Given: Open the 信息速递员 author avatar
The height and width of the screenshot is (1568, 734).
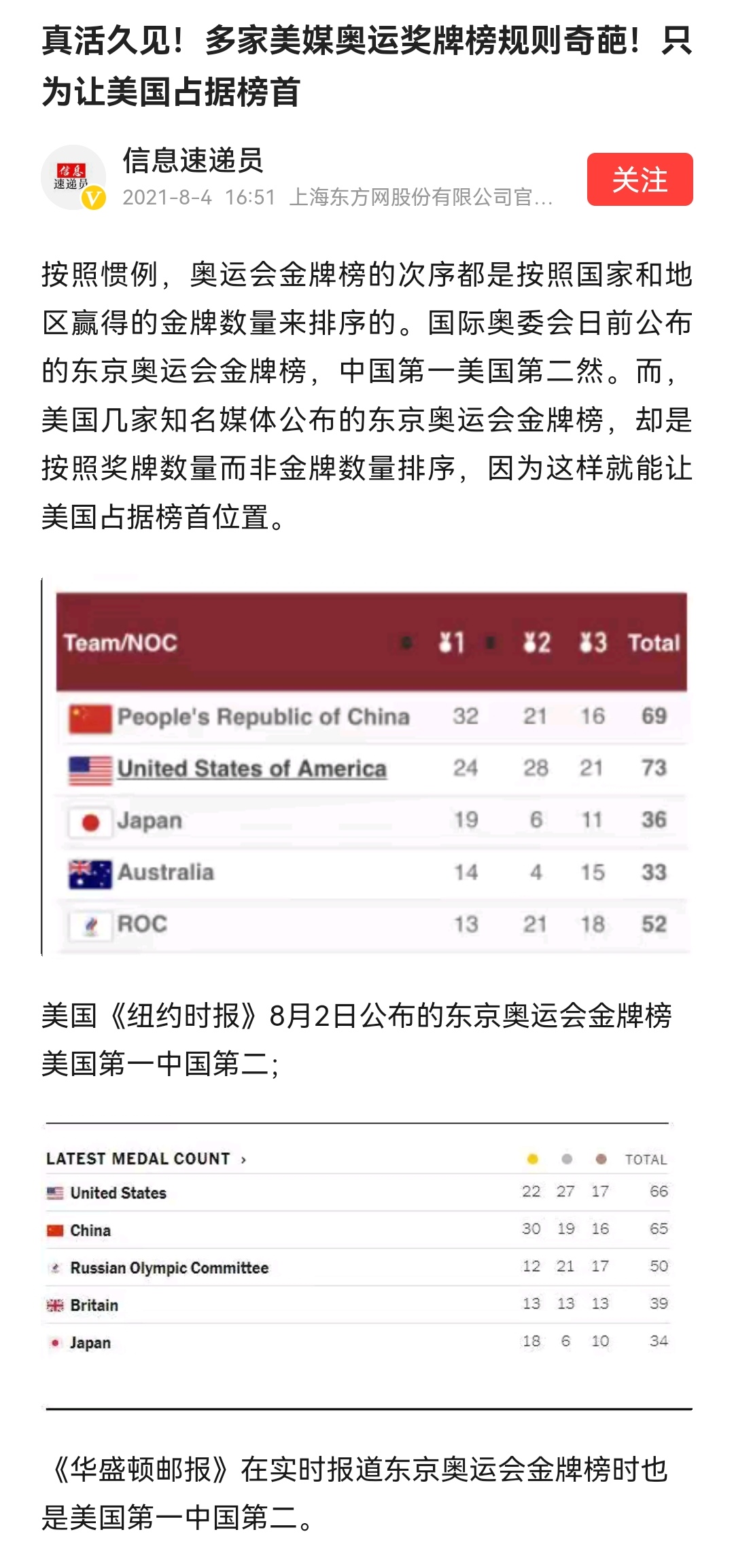Looking at the screenshot, I should click(x=73, y=177).
